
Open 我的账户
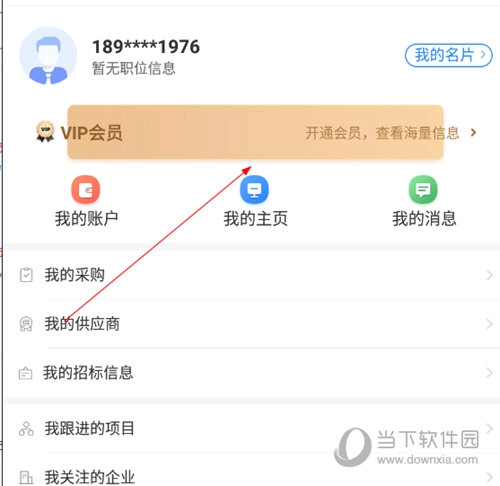coord(86,202)
